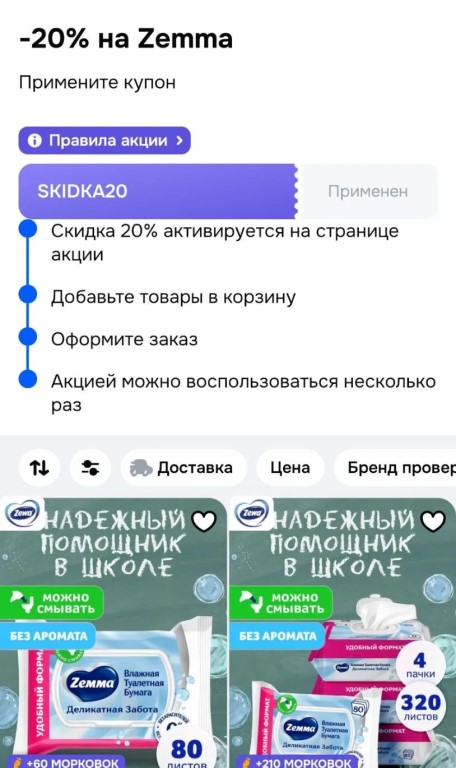Open the sort order icon
Viewport: 456px width, 768px height.
[39, 468]
